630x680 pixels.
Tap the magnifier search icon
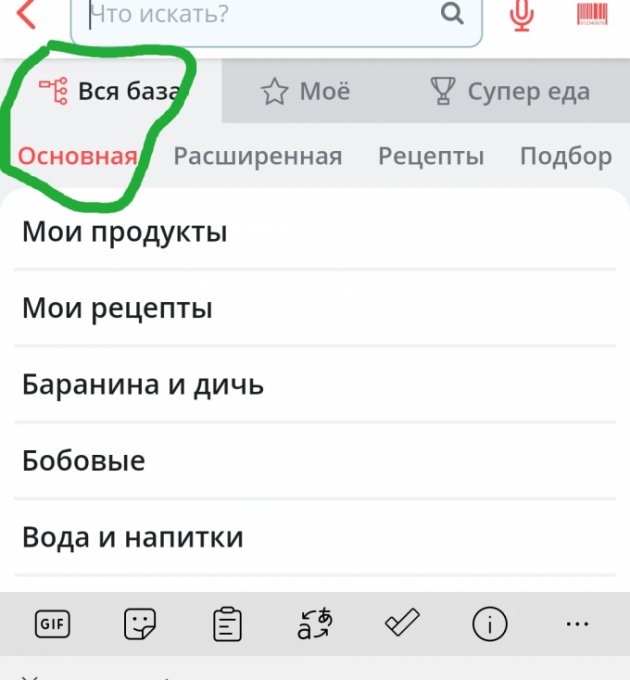point(453,14)
